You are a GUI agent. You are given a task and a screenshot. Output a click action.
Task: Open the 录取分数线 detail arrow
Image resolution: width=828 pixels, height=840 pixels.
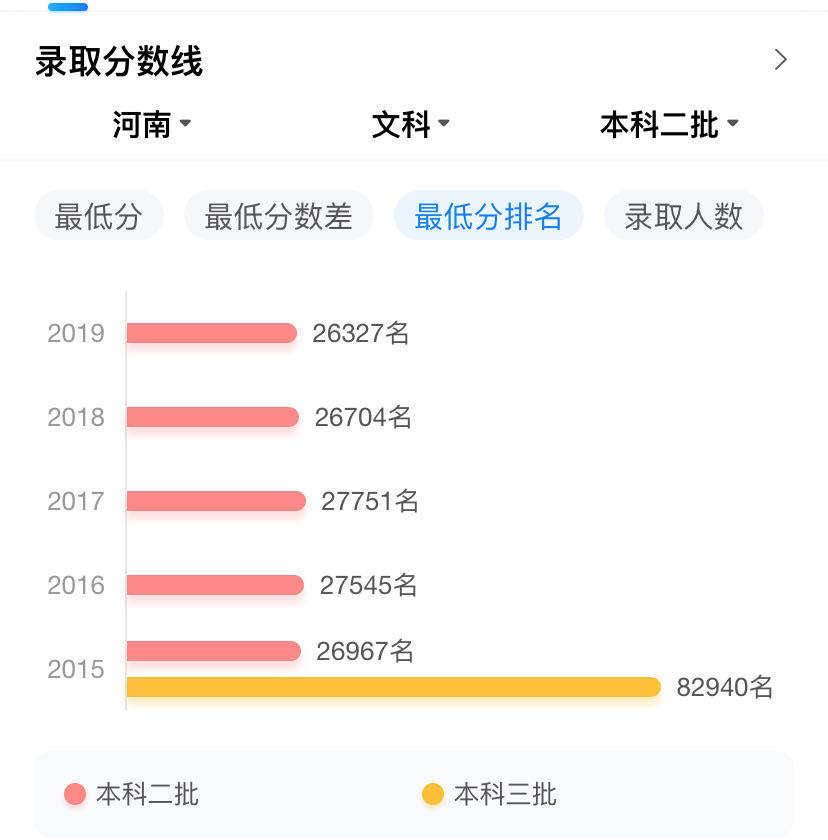click(780, 60)
